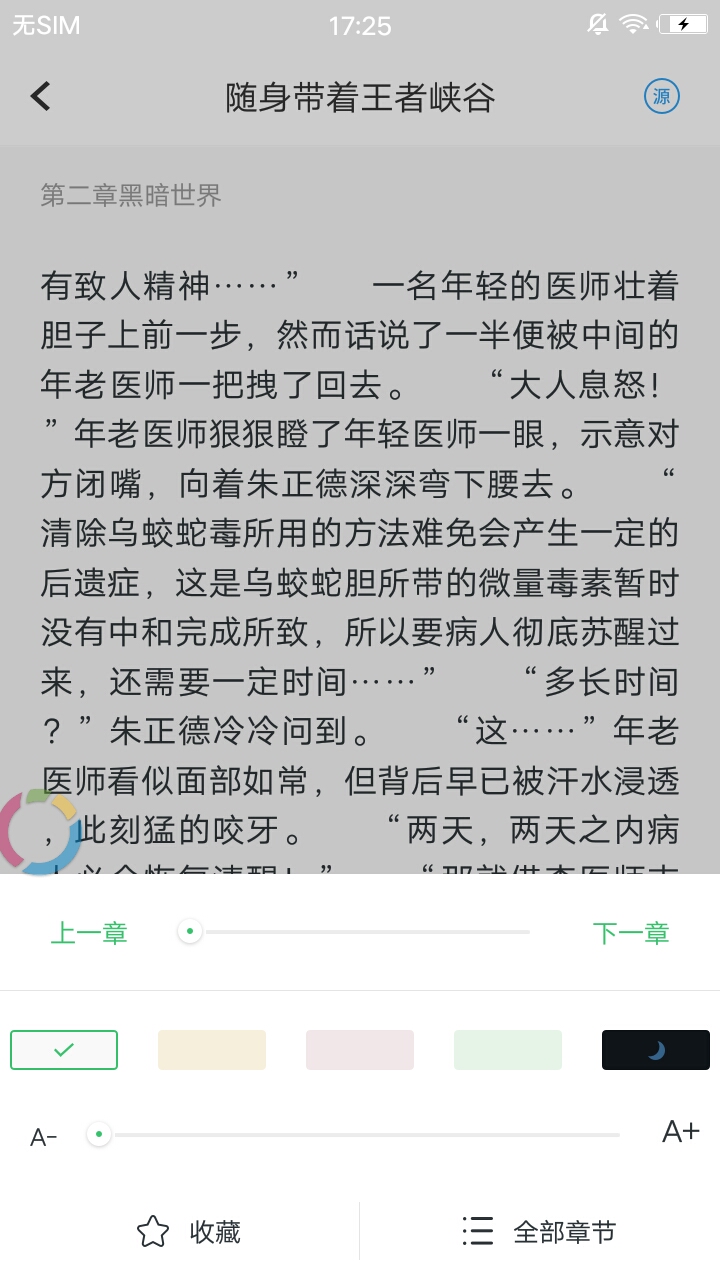The height and width of the screenshot is (1280, 720).
Task: Enable the beige reading background
Action: tap(211, 1050)
